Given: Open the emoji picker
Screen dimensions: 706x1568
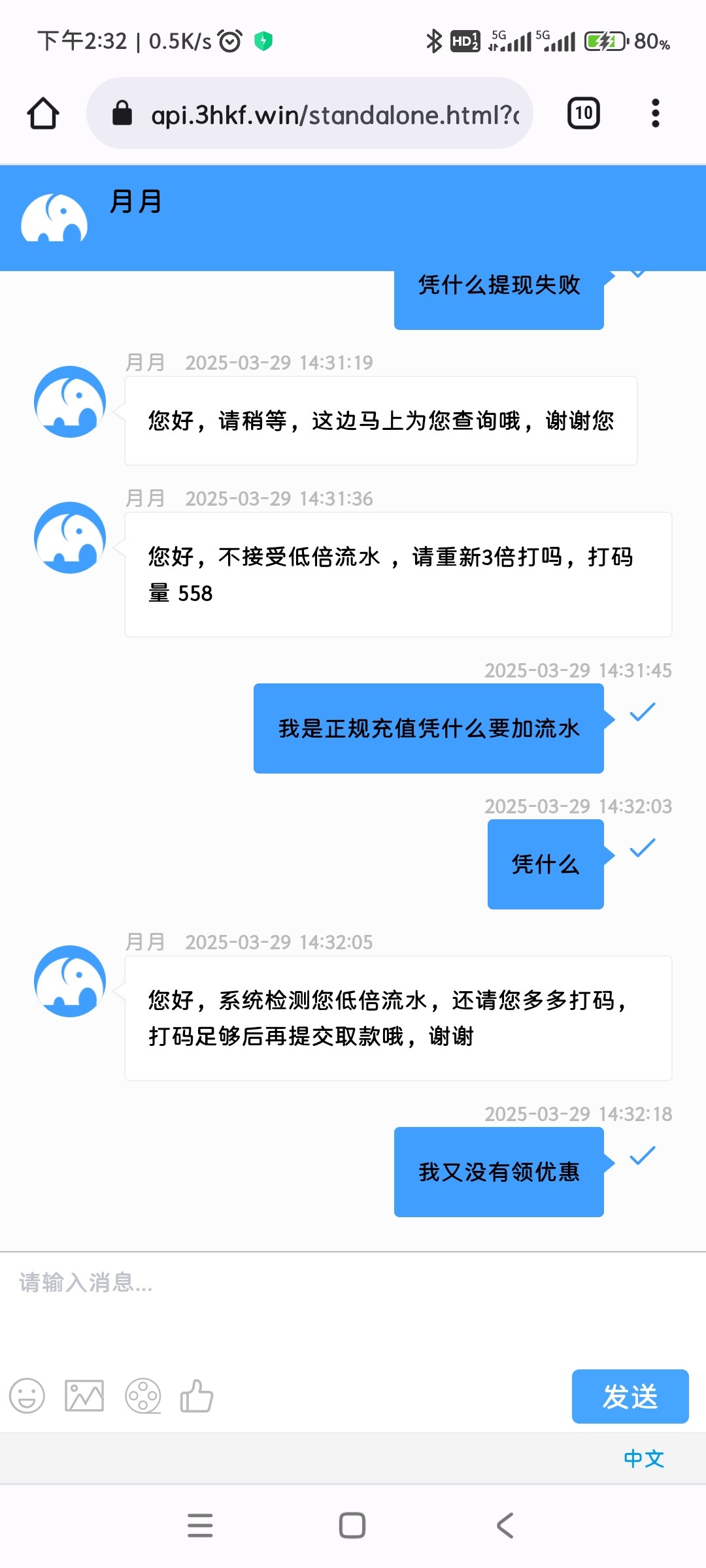Looking at the screenshot, I should click(27, 1396).
